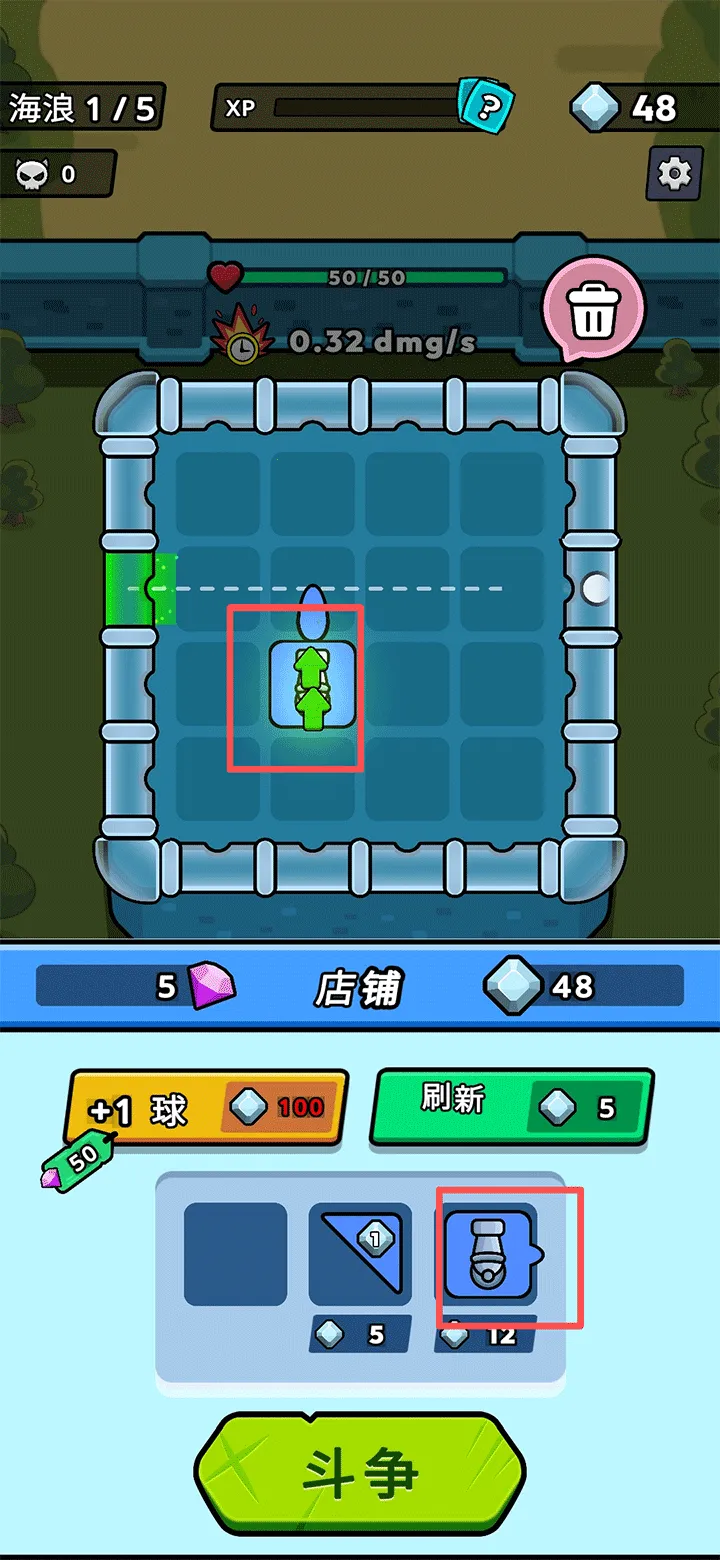Tap the trash can icon

tap(594, 309)
